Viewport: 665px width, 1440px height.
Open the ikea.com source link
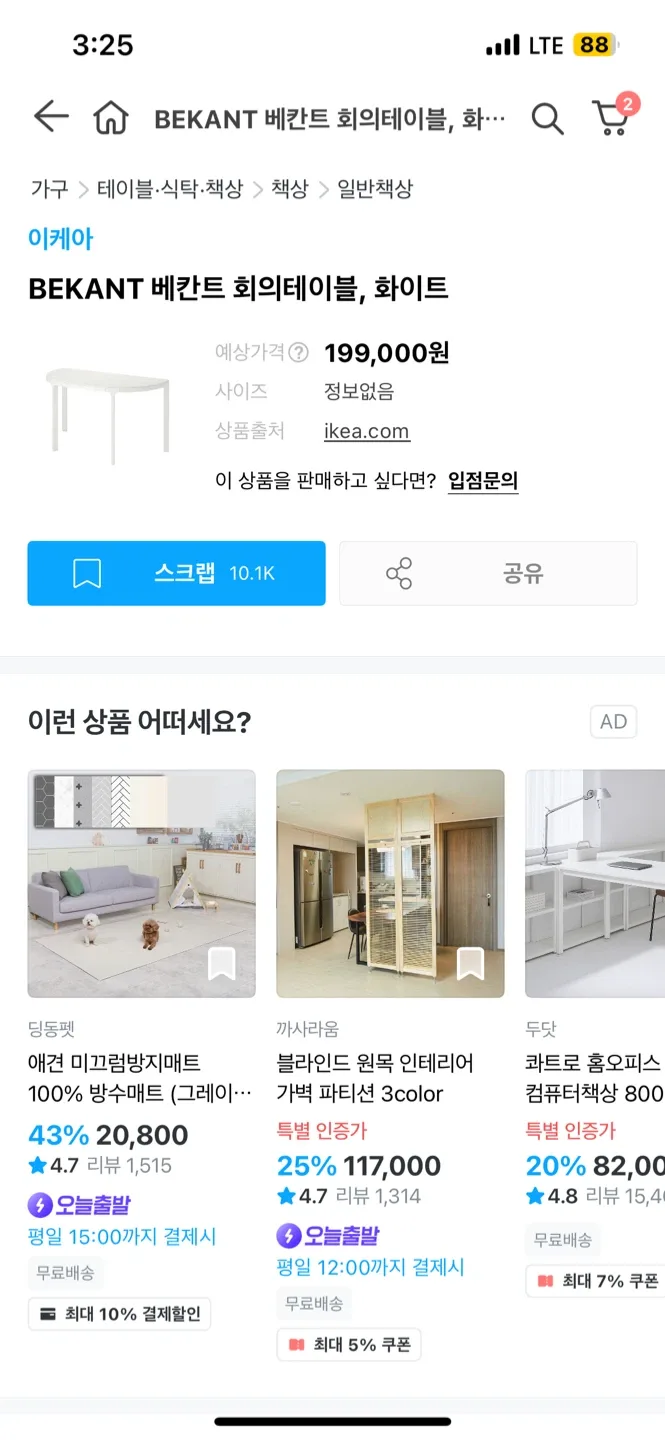coord(366,432)
